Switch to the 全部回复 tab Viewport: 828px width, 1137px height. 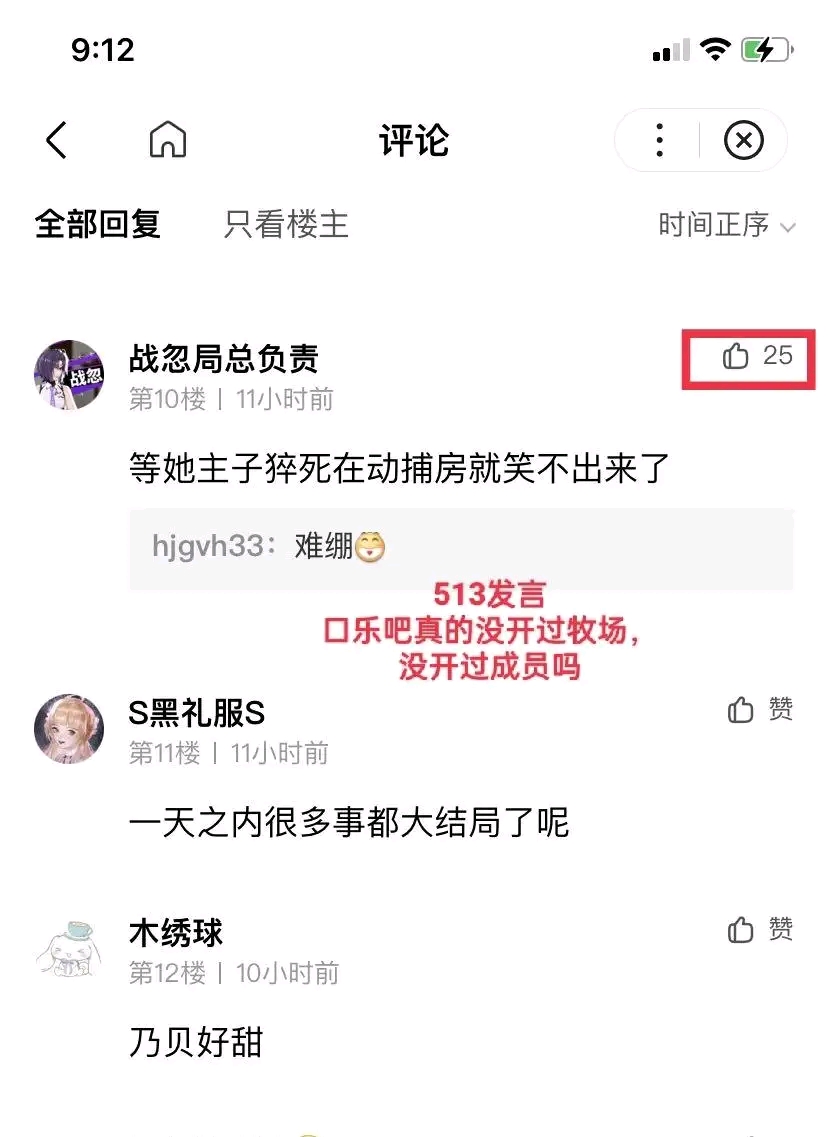[98, 224]
